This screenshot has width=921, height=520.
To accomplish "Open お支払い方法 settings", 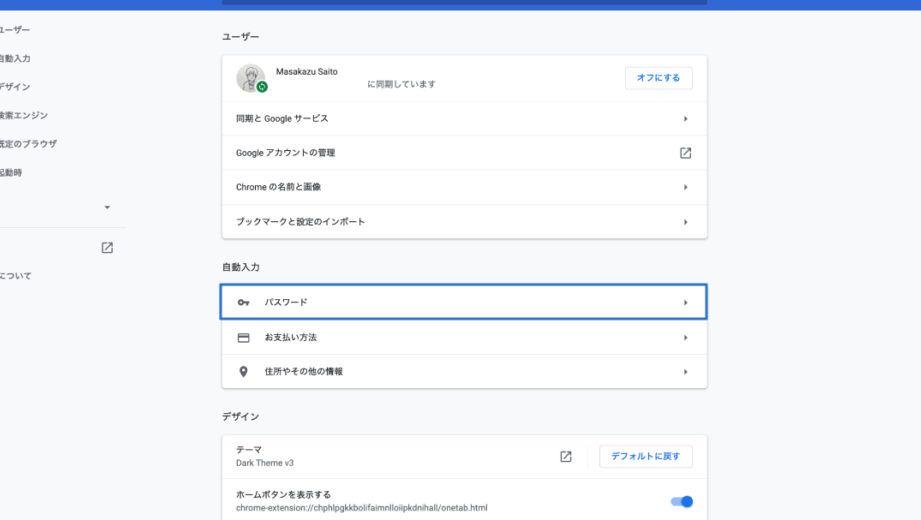I will coord(464,338).
